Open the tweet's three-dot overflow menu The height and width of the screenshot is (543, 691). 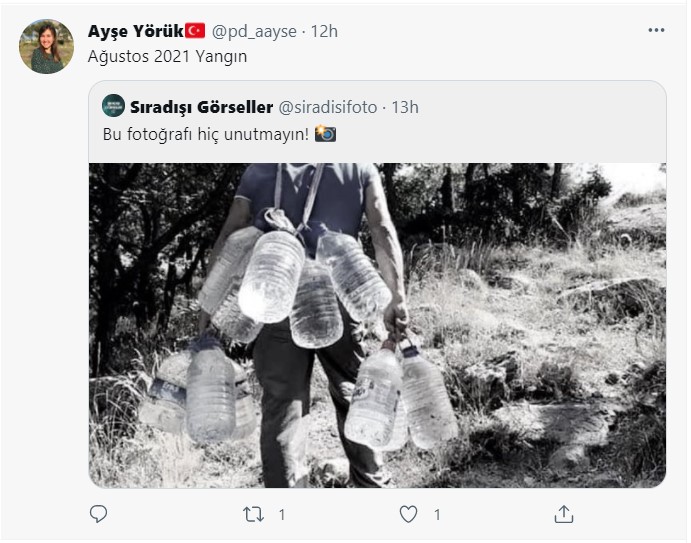click(x=656, y=31)
